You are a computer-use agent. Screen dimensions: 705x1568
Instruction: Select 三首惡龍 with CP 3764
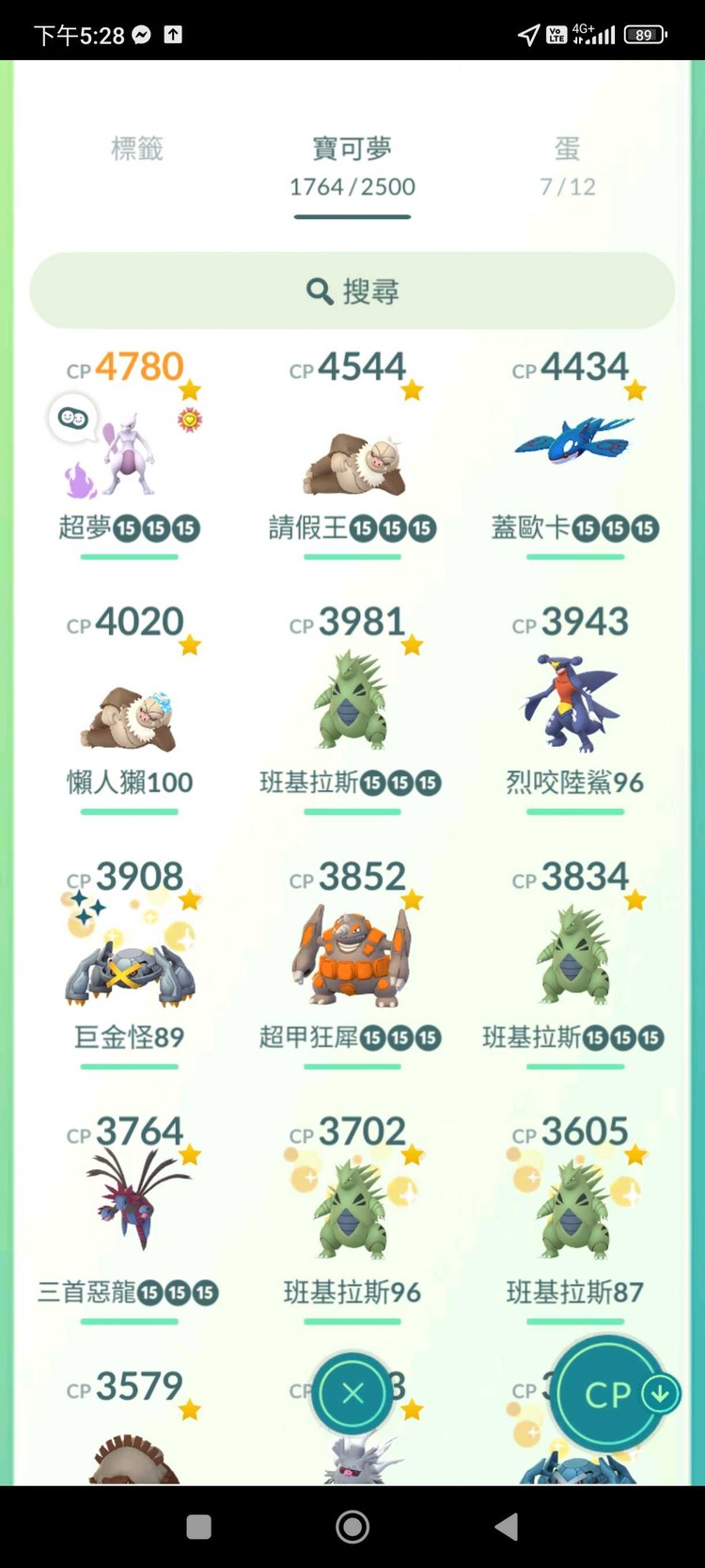click(x=129, y=1213)
